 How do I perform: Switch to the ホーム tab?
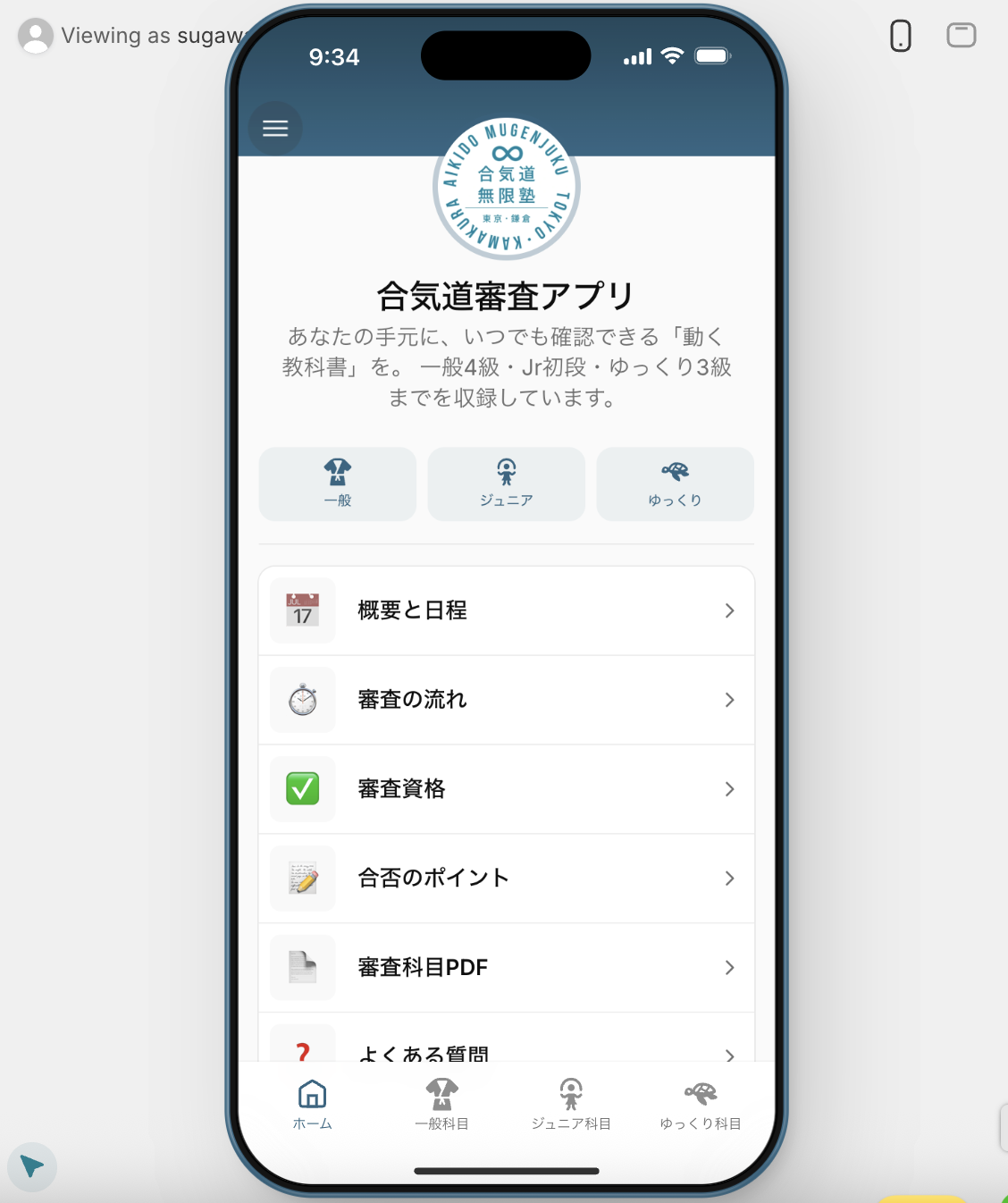[x=312, y=1105]
